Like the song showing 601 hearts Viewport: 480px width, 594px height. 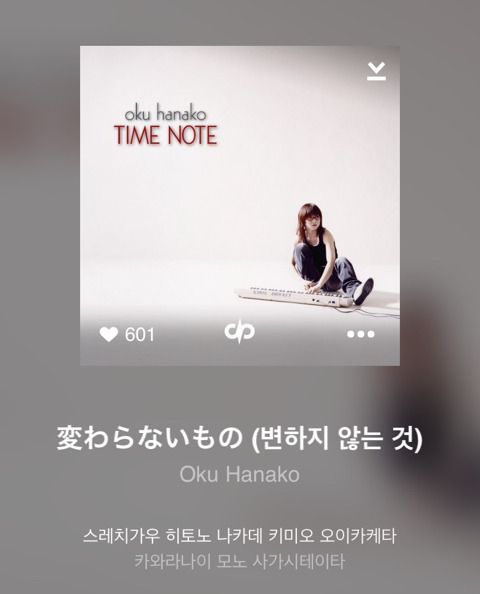109,335
